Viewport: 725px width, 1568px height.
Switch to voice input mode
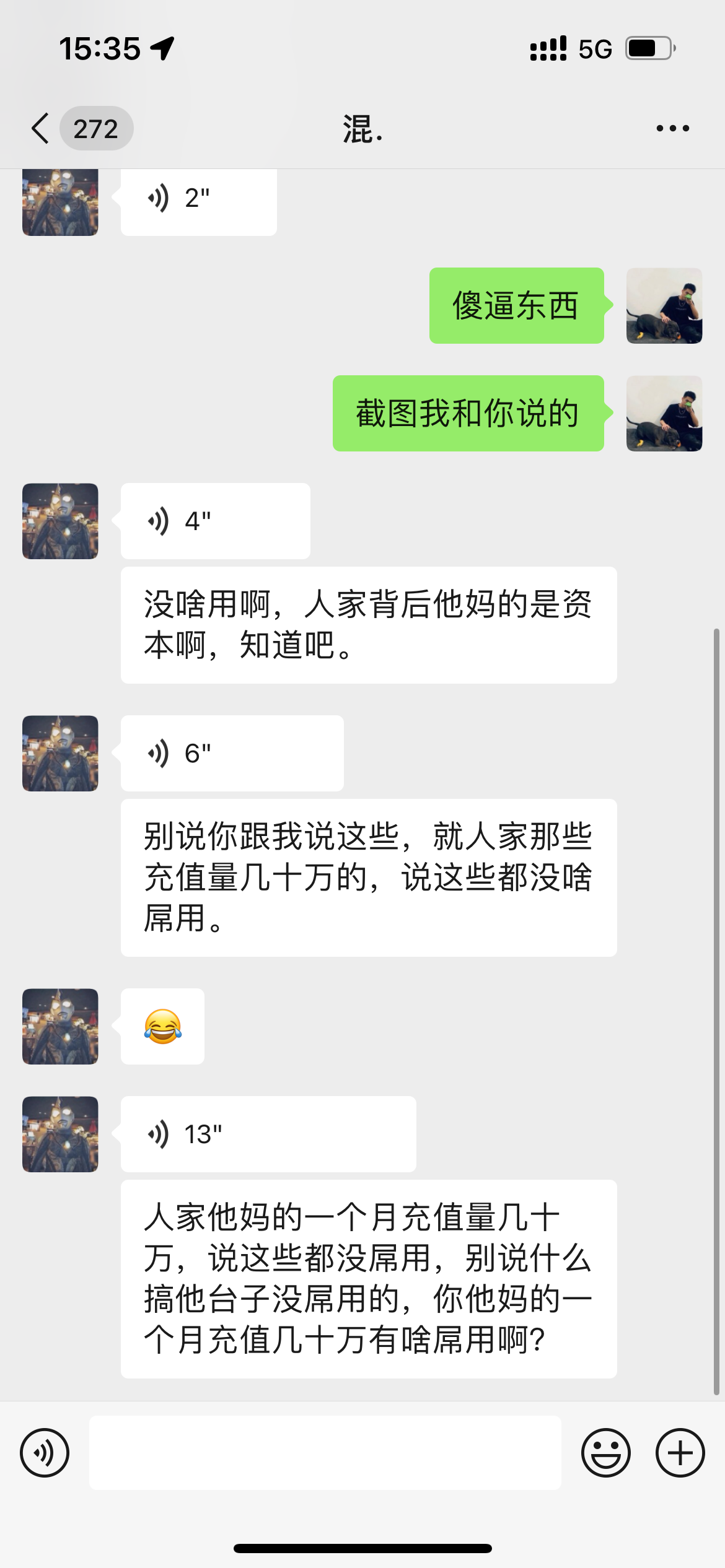[45, 1453]
